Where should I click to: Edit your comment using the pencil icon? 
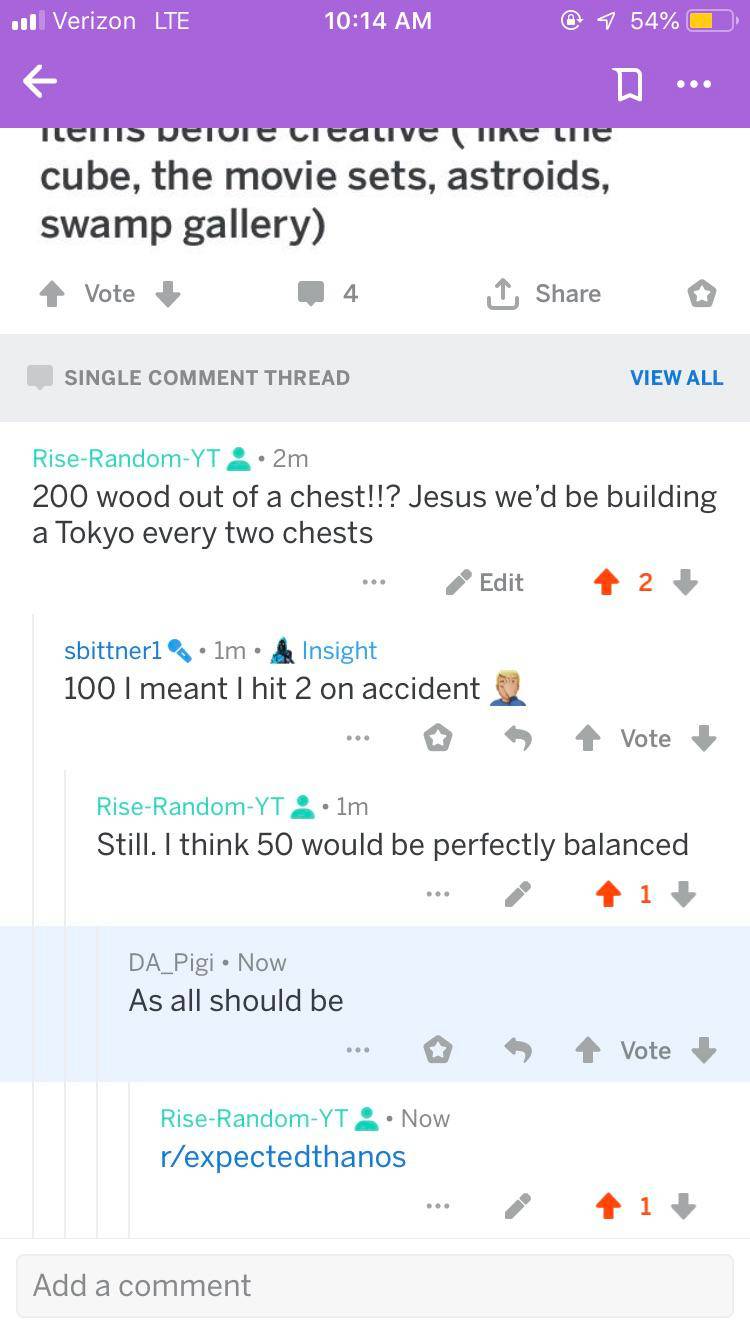point(461,582)
